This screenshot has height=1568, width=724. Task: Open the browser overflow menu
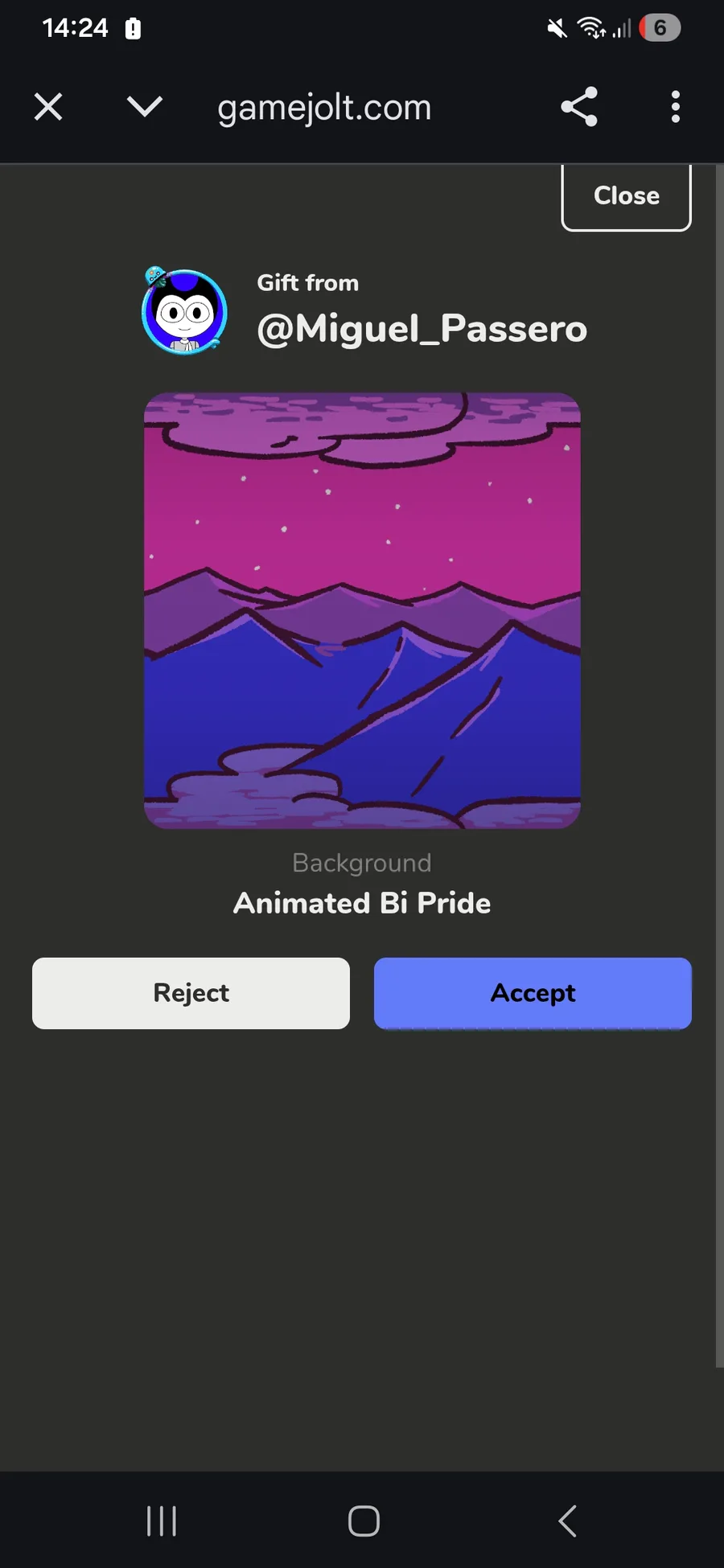(675, 107)
